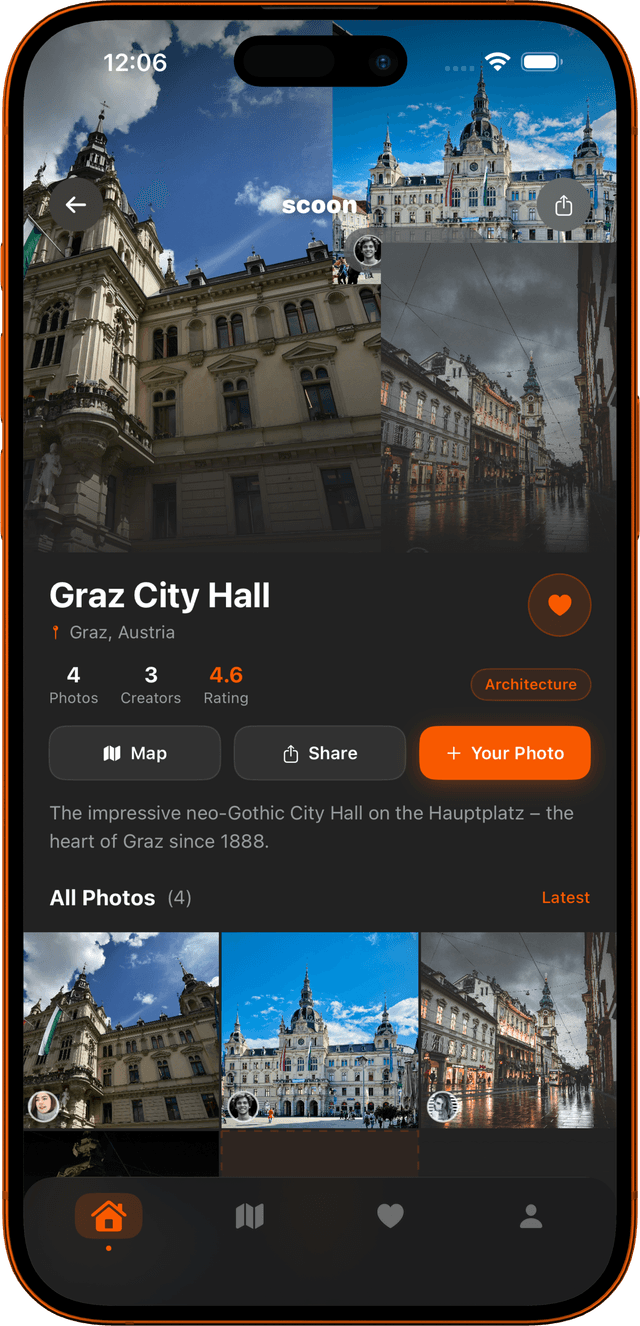Screen dimensions: 640x1326
Task: Open the Profile tab
Action: pos(531,1216)
